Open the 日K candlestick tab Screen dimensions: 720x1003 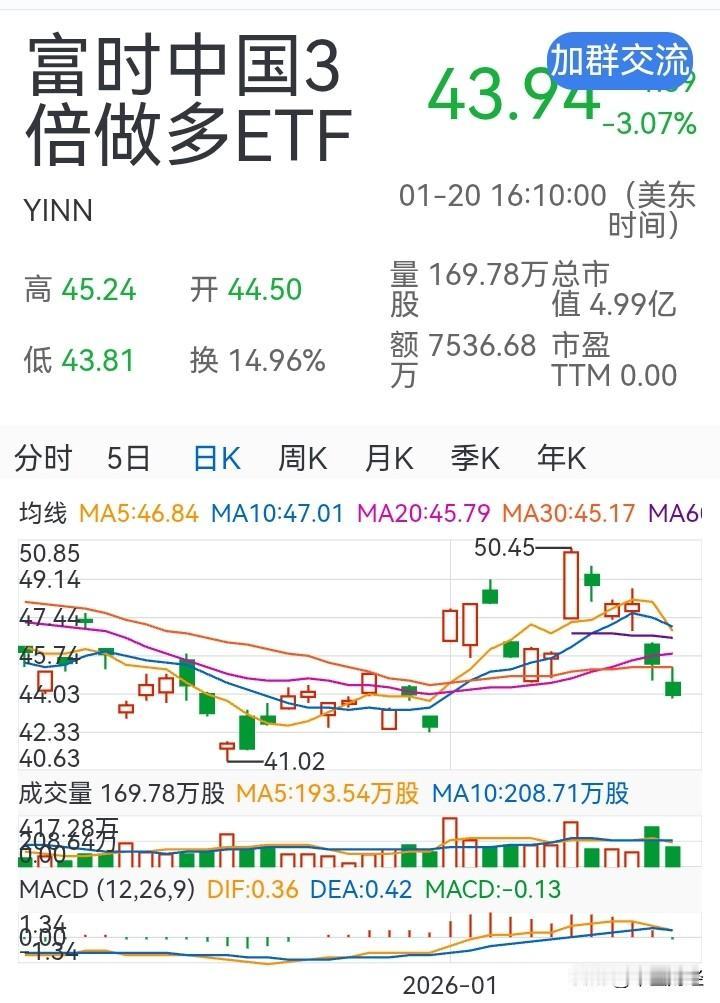pos(216,459)
